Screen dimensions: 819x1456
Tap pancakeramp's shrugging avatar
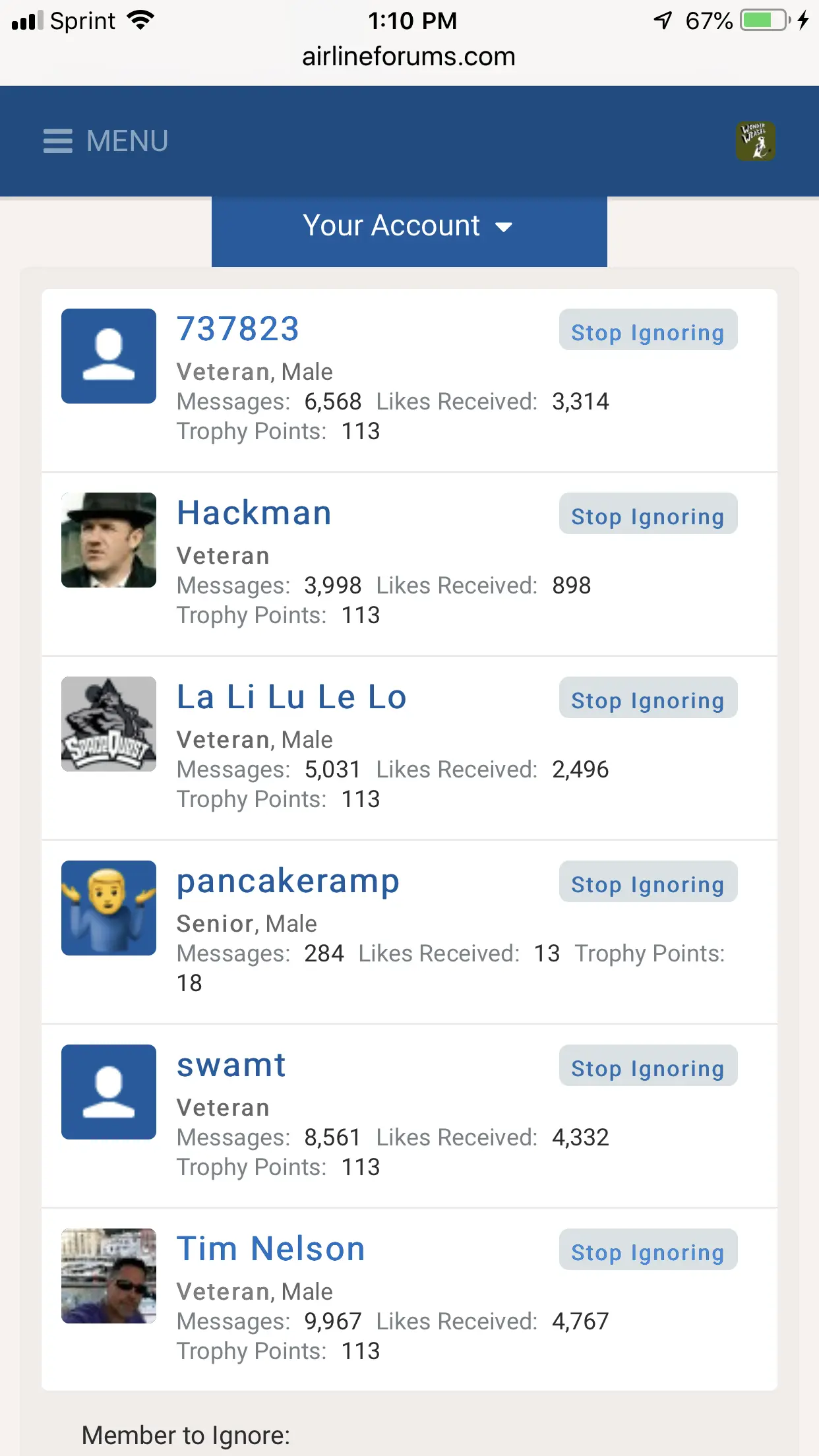[109, 908]
